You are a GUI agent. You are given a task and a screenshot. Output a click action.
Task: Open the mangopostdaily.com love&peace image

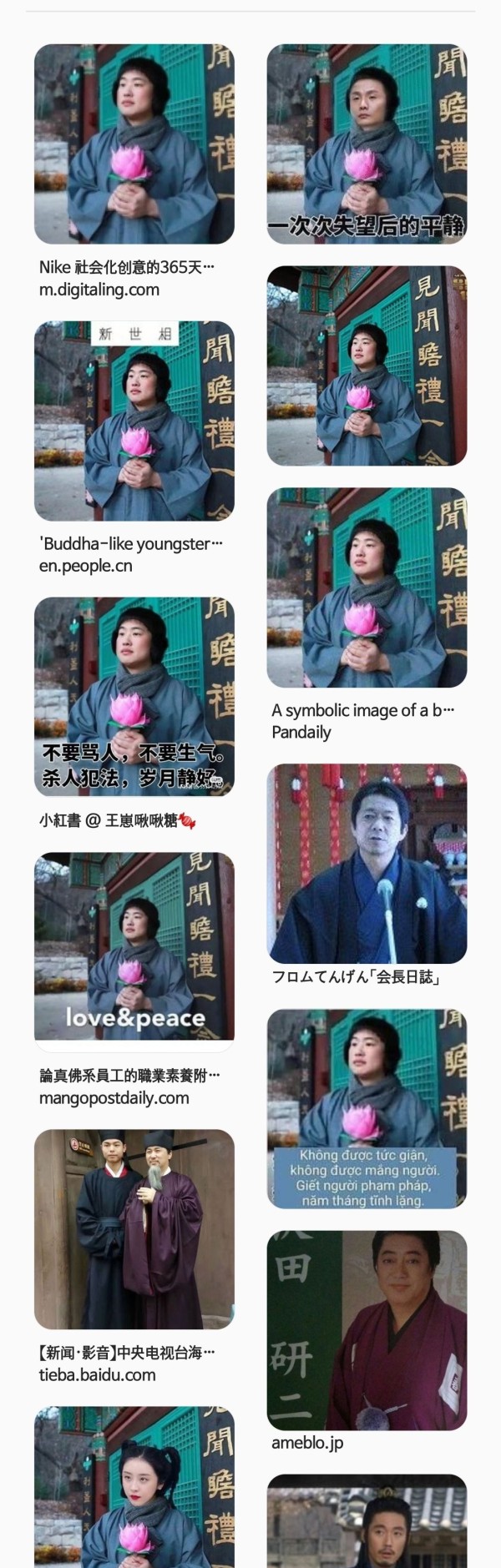point(134,946)
